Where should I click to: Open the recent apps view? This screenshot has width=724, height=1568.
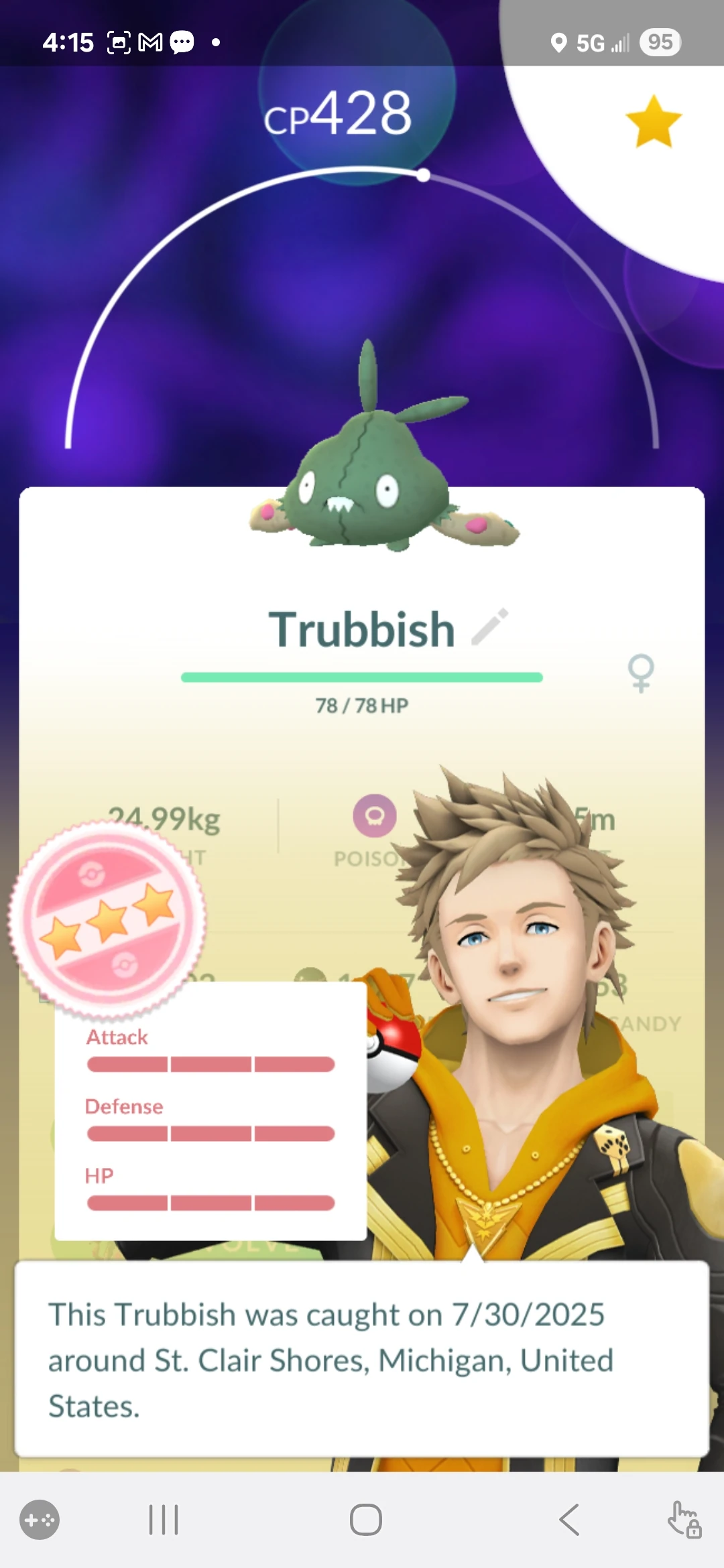pos(162,1520)
